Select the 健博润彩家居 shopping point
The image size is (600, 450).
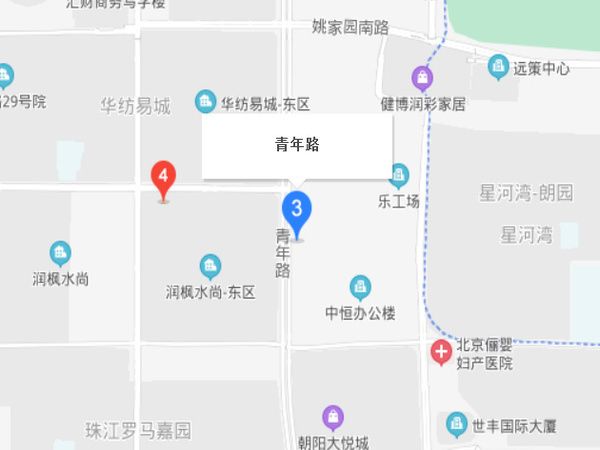(x=424, y=77)
